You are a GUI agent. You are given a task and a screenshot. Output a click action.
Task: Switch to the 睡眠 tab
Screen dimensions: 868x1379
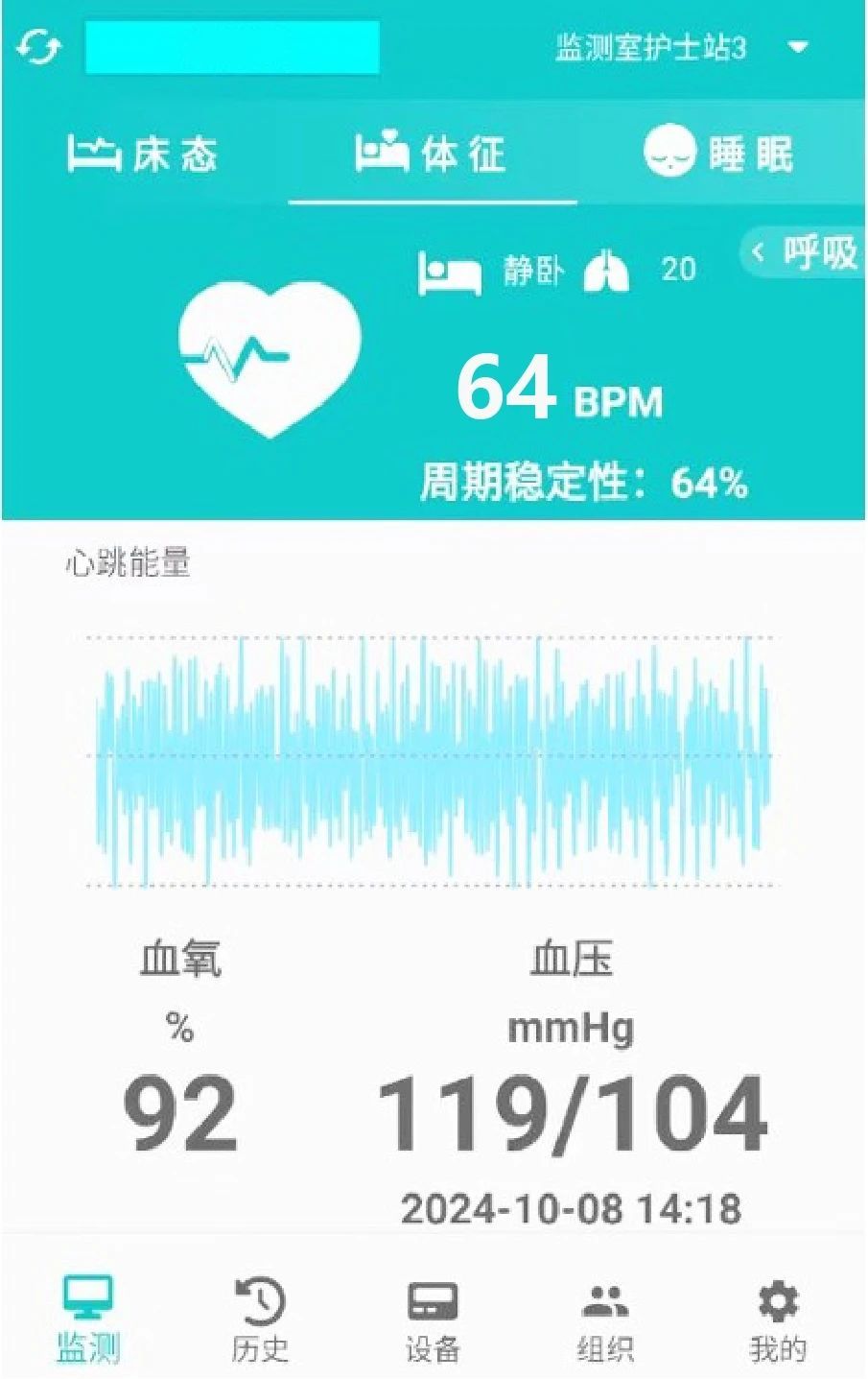point(719,154)
